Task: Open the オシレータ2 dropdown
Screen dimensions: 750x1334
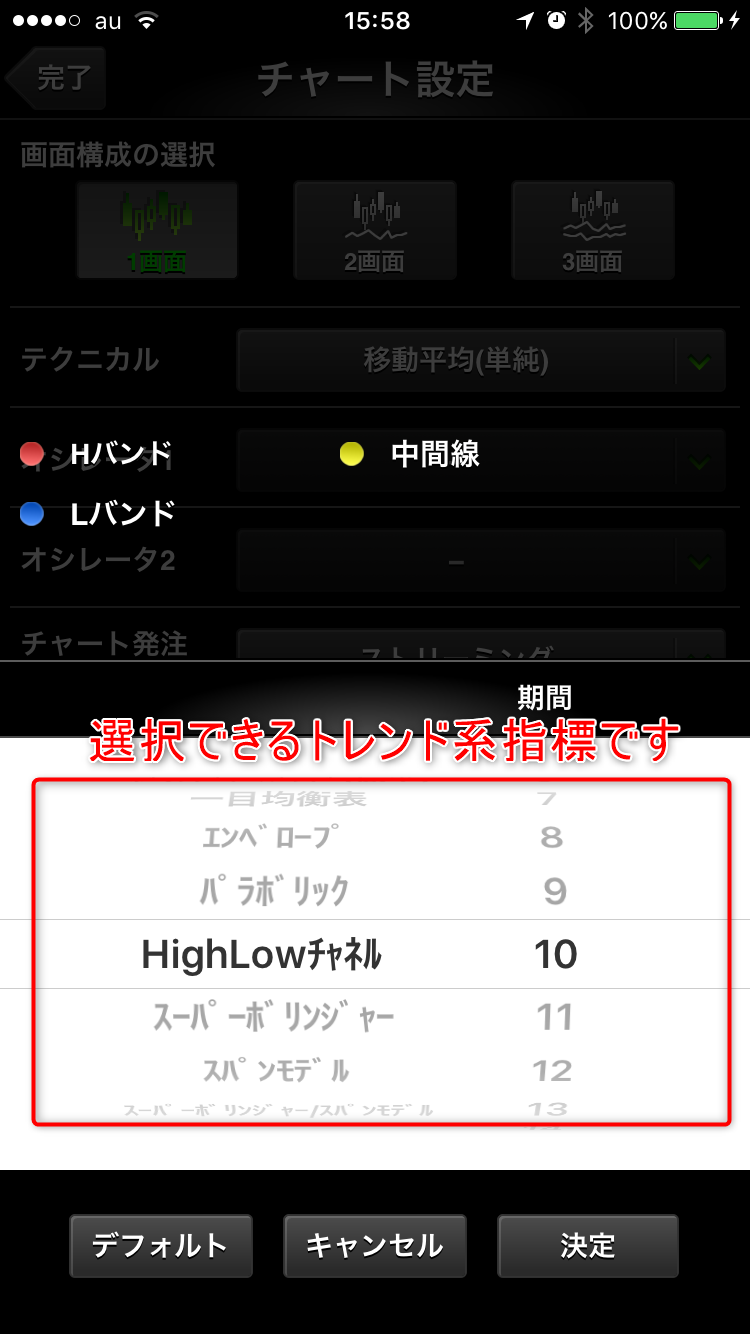Action: [480, 563]
